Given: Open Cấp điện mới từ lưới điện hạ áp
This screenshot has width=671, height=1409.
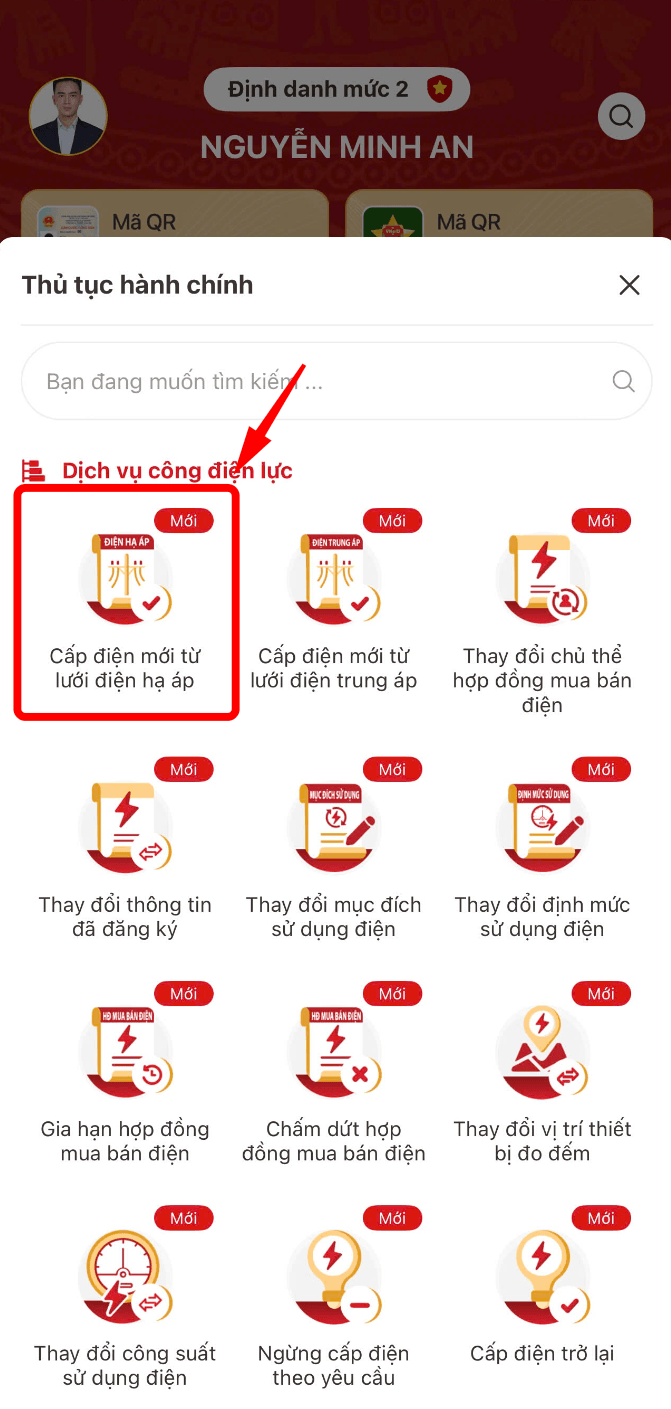Looking at the screenshot, I should click(126, 602).
